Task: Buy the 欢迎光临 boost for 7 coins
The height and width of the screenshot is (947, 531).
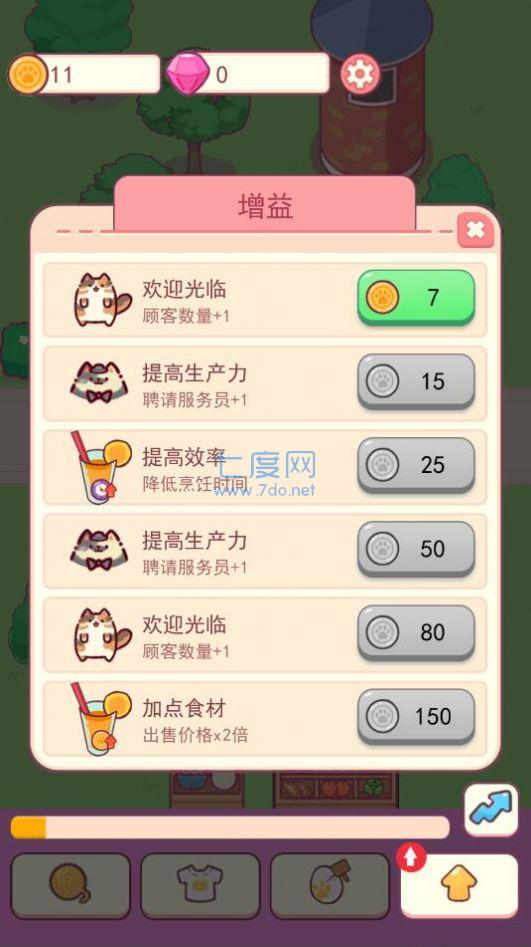Action: (x=416, y=298)
